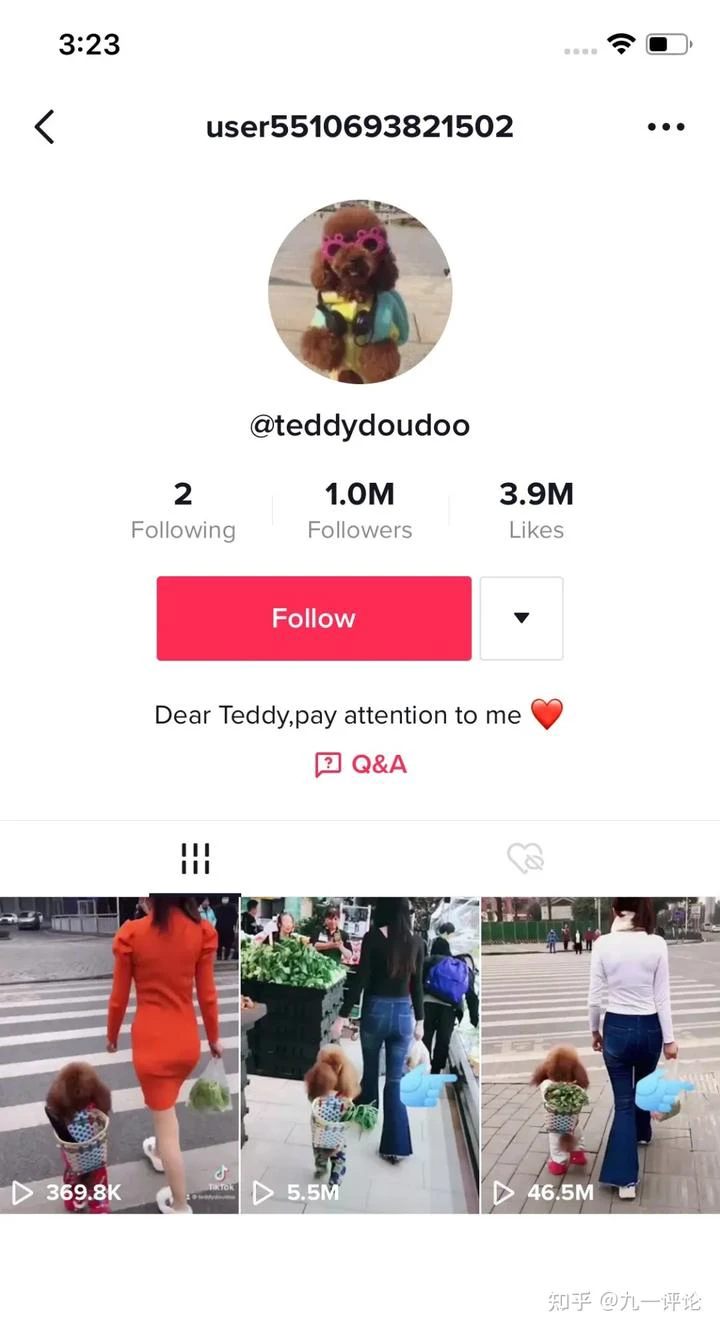Viewport: 720px width, 1331px height.
Task: Expand the suggested accounts dropdown arrow
Action: coord(521,618)
